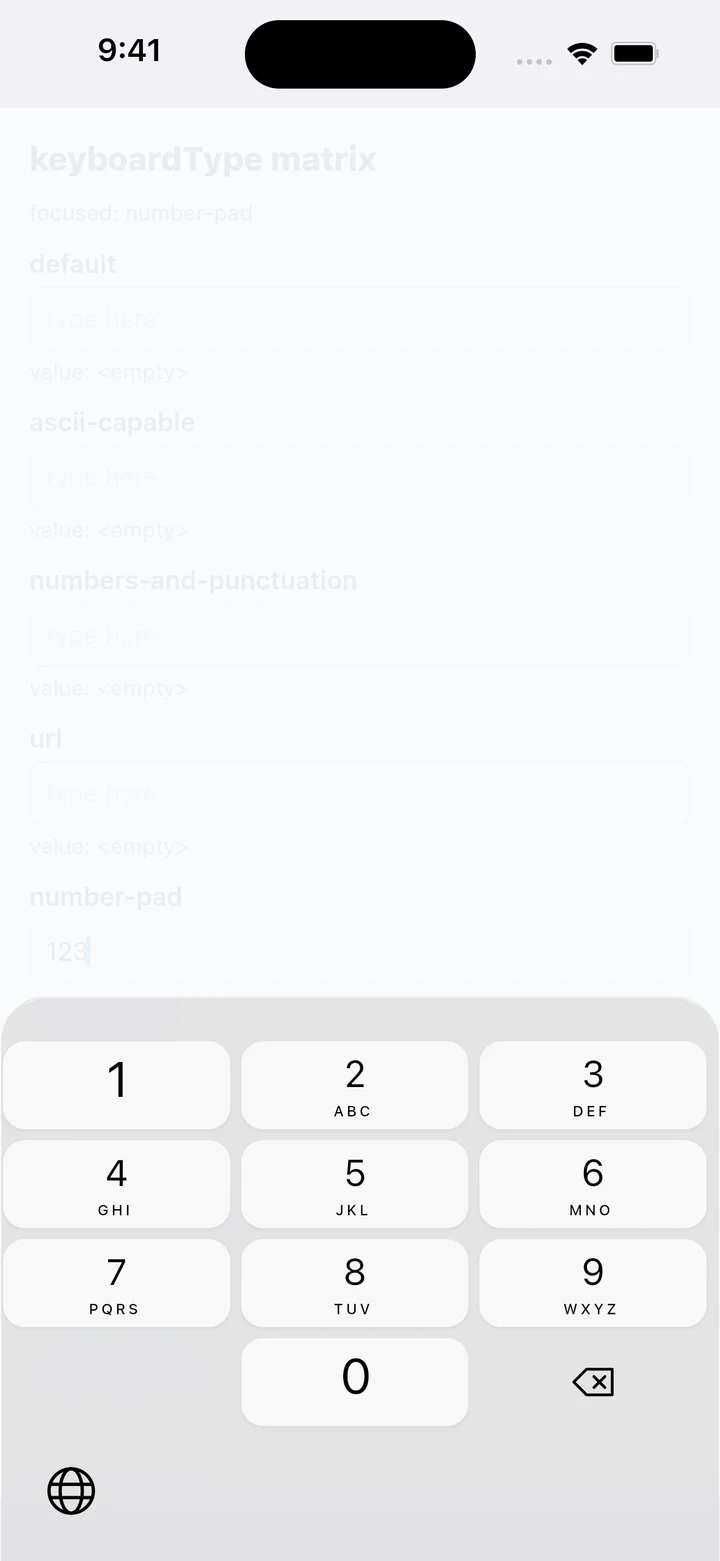Hit the 3 DEF key
Viewport: 720px width, 1561px height.
(x=593, y=1085)
